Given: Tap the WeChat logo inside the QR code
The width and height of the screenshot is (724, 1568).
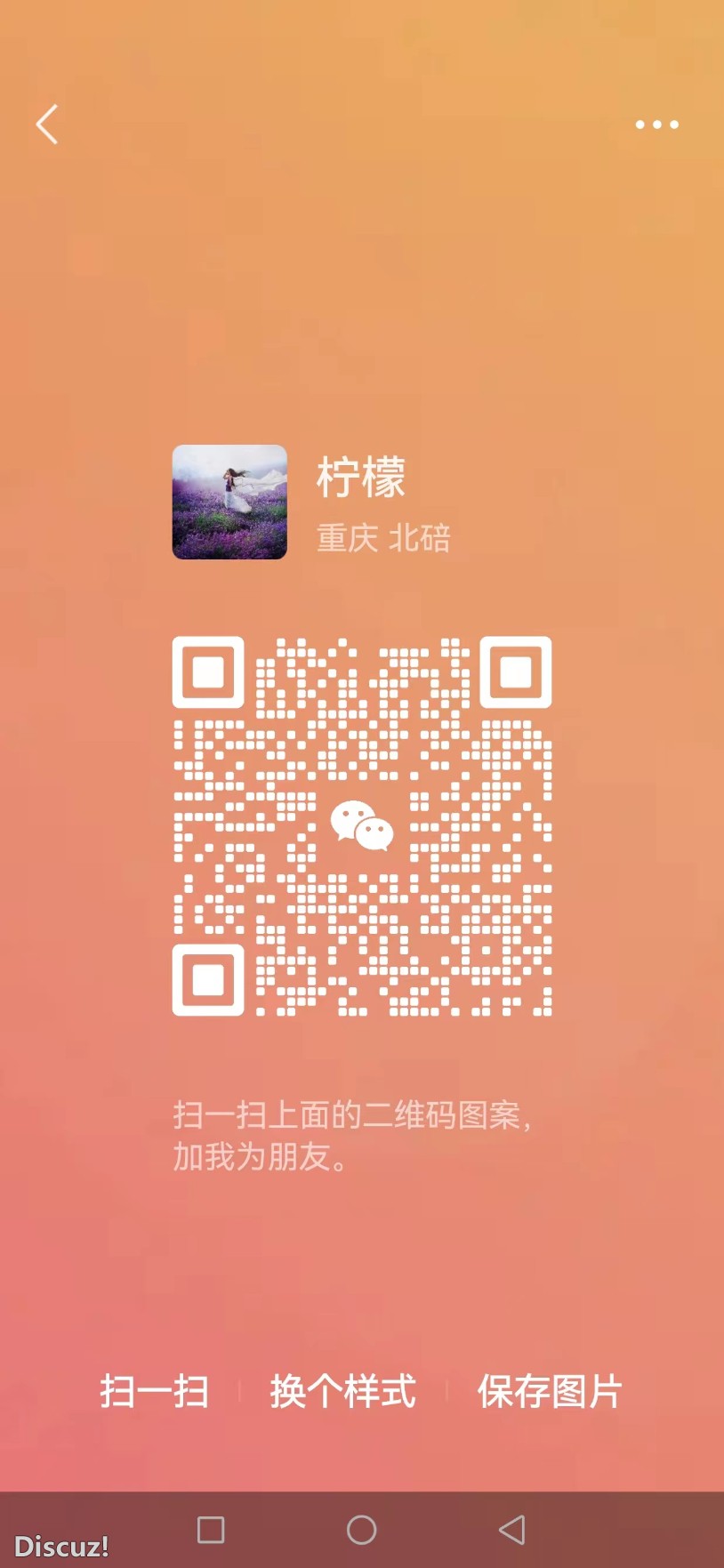Looking at the screenshot, I should click(362, 827).
